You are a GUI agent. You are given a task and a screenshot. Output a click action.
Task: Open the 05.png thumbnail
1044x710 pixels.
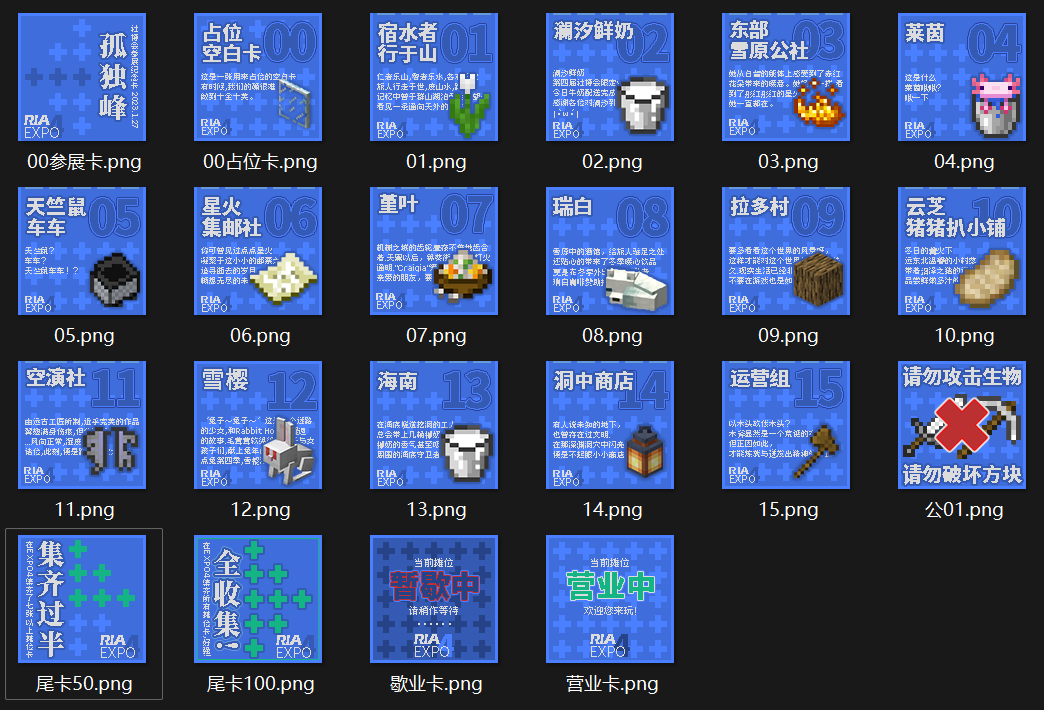(x=82, y=251)
